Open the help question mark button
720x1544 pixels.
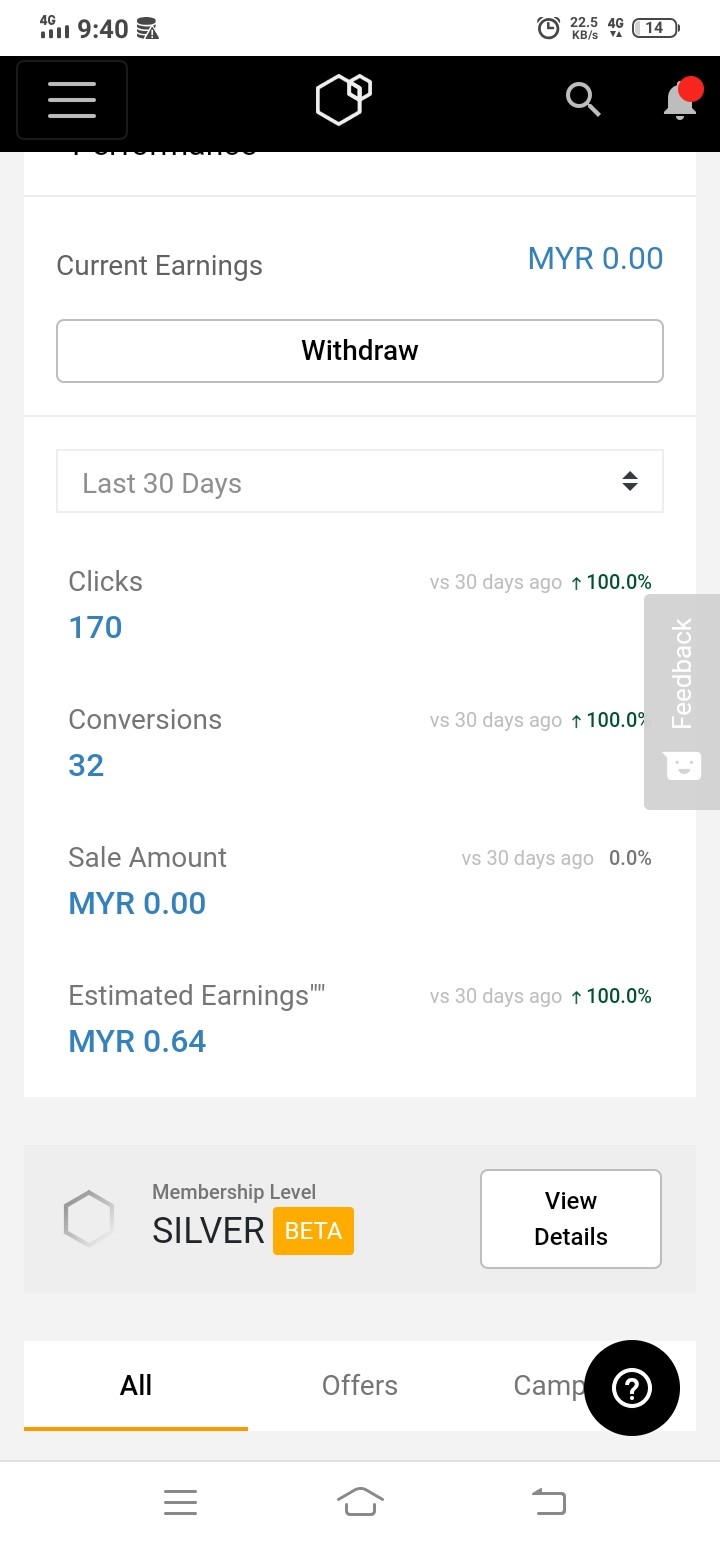pos(632,1388)
